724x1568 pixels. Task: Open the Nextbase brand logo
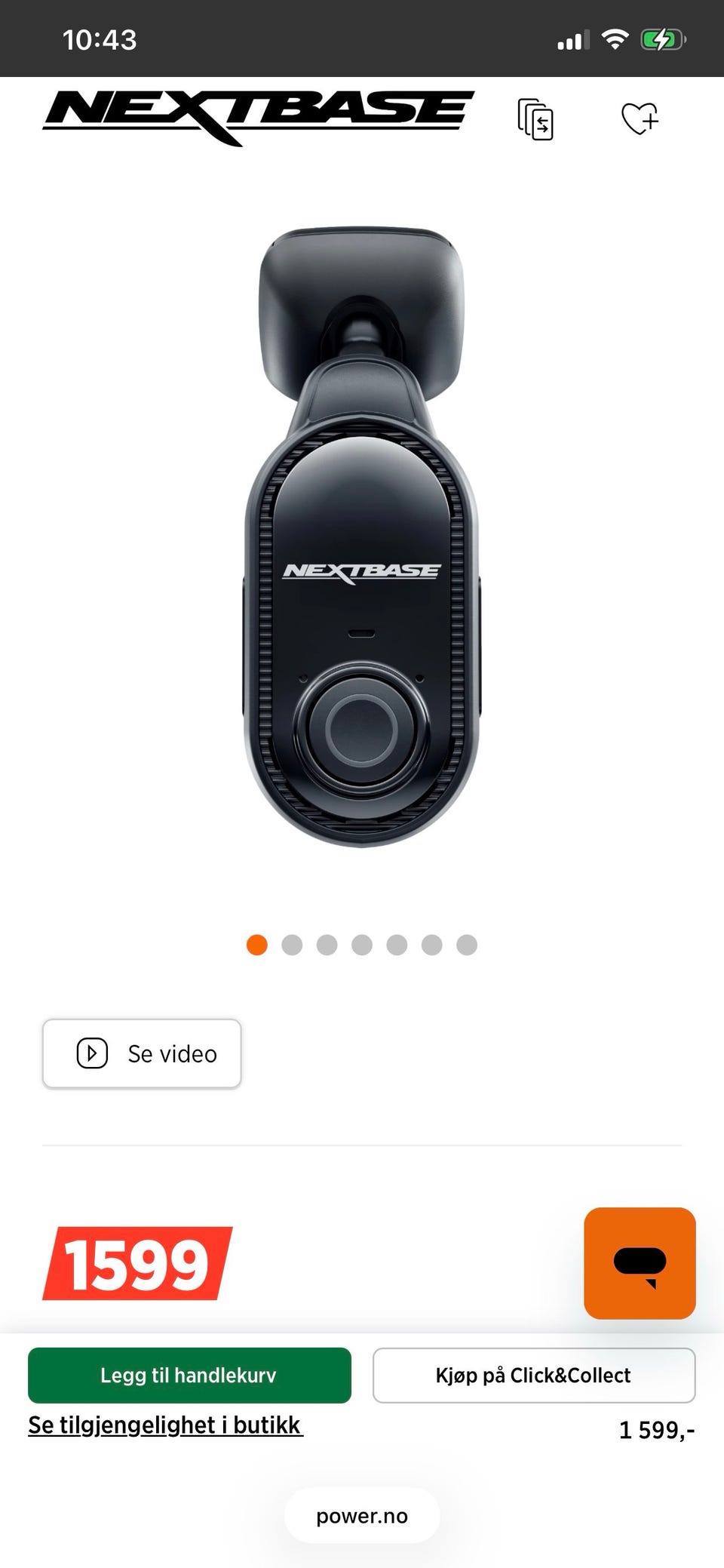click(258, 117)
